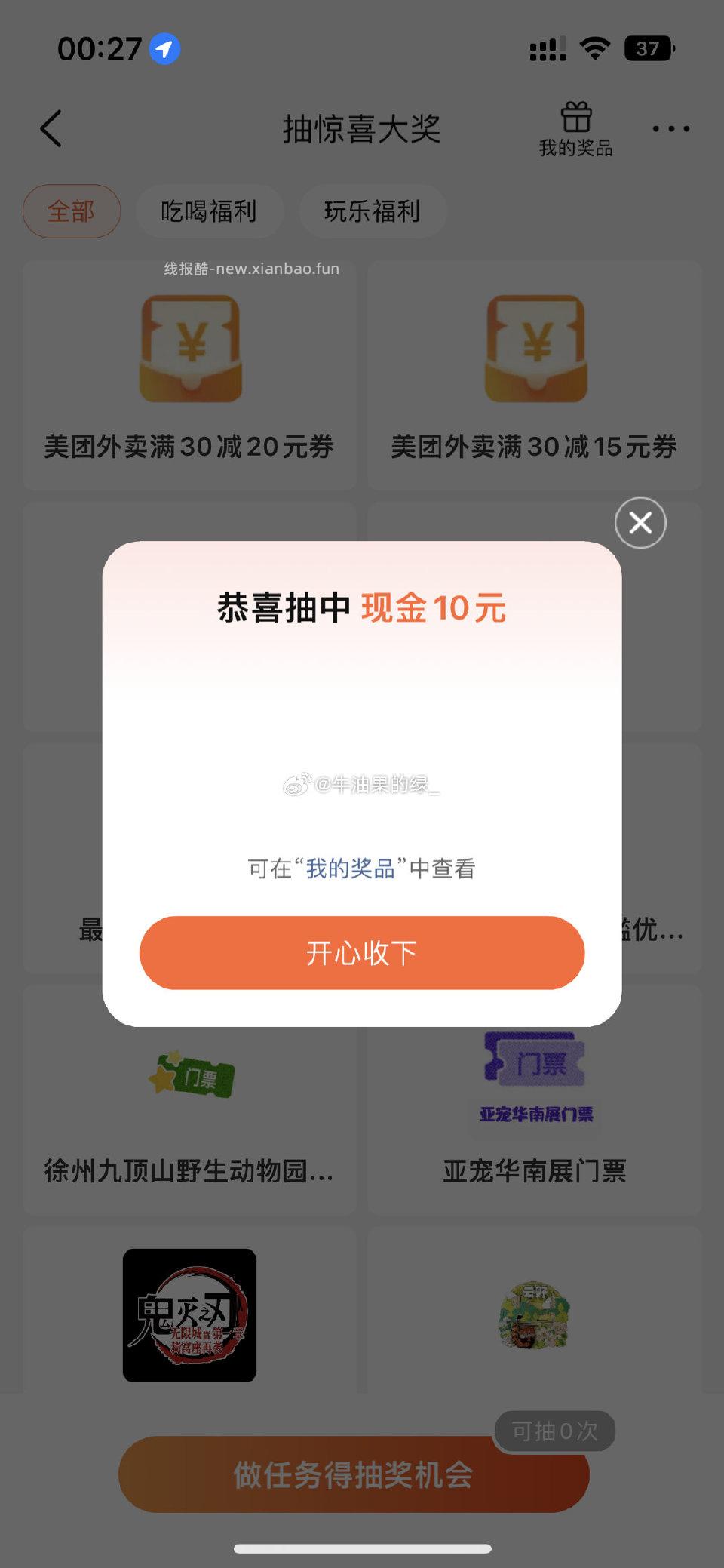Tap 开心收下 to accept the prize

361,953
